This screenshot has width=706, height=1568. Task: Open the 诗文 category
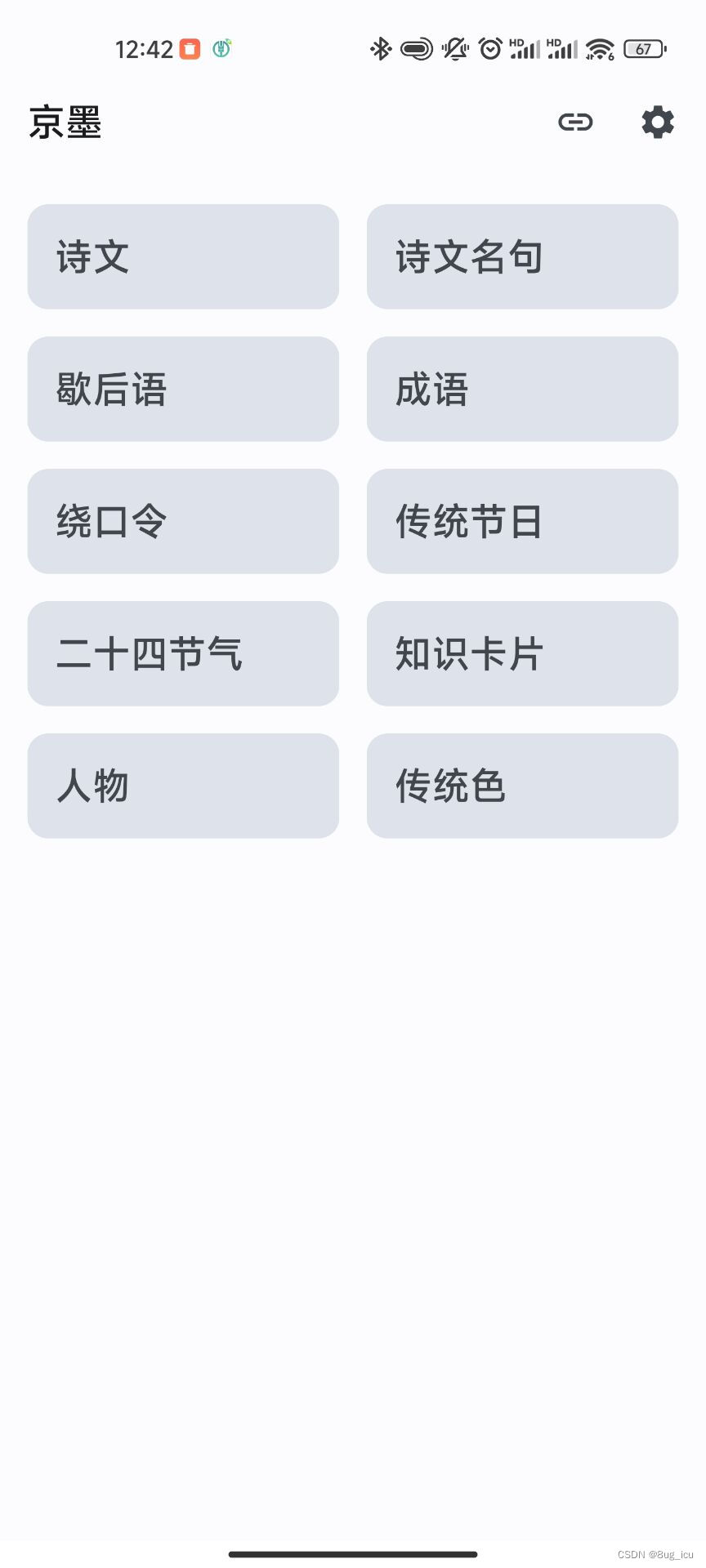pyautogui.click(x=183, y=256)
